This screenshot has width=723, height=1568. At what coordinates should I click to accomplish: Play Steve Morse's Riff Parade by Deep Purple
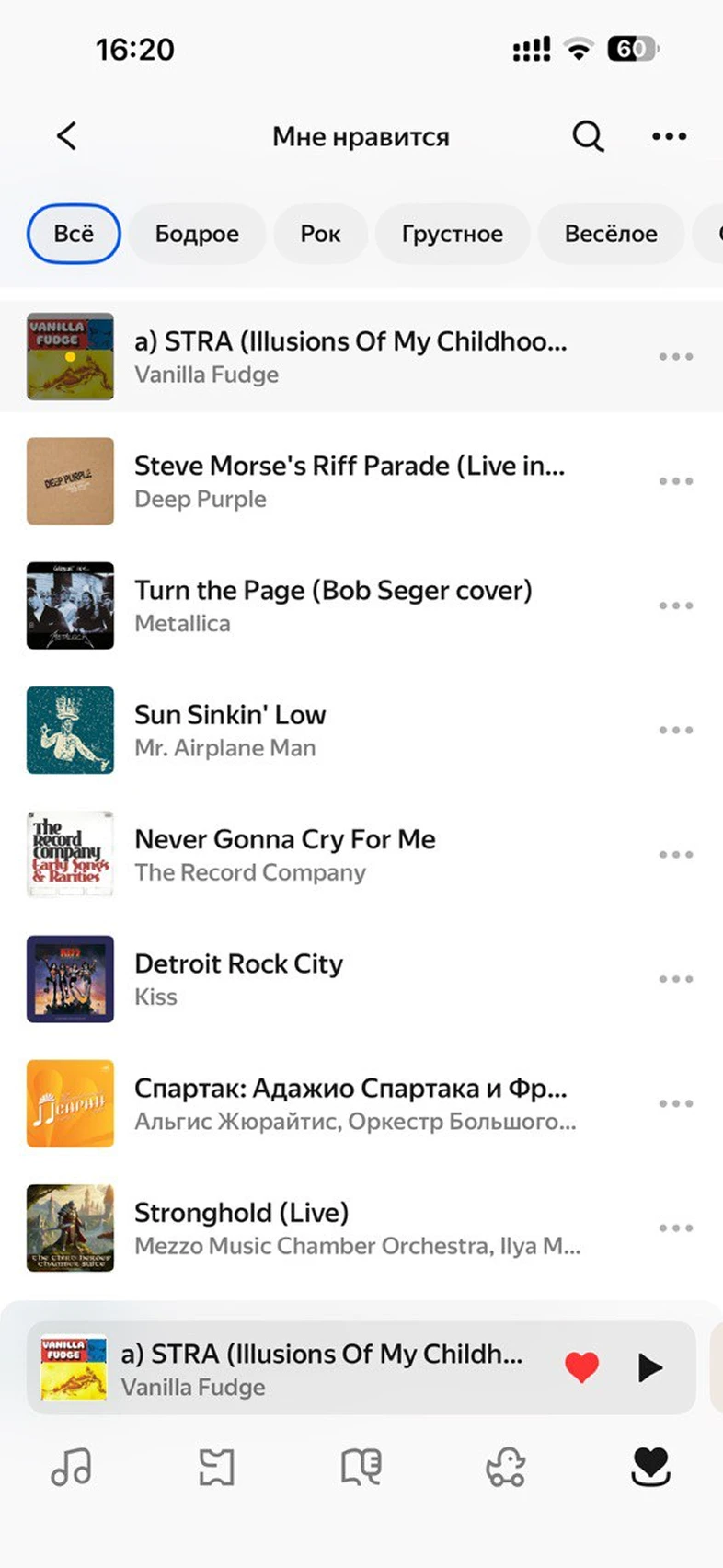click(350, 481)
